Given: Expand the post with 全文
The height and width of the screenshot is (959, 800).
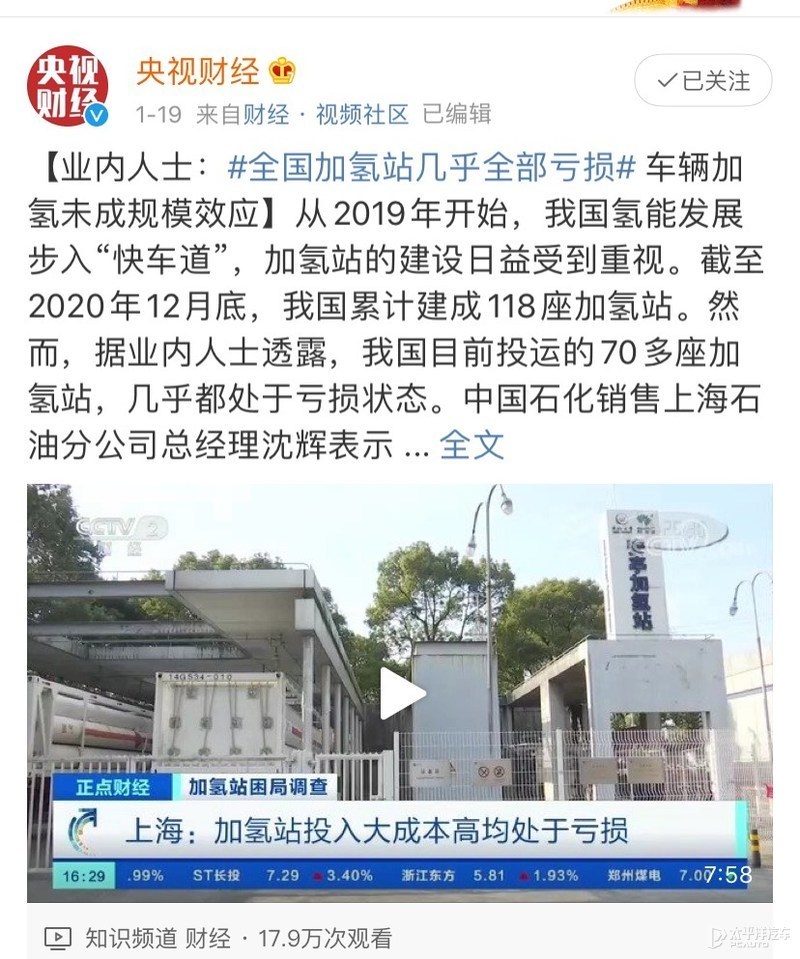Looking at the screenshot, I should [x=472, y=444].
